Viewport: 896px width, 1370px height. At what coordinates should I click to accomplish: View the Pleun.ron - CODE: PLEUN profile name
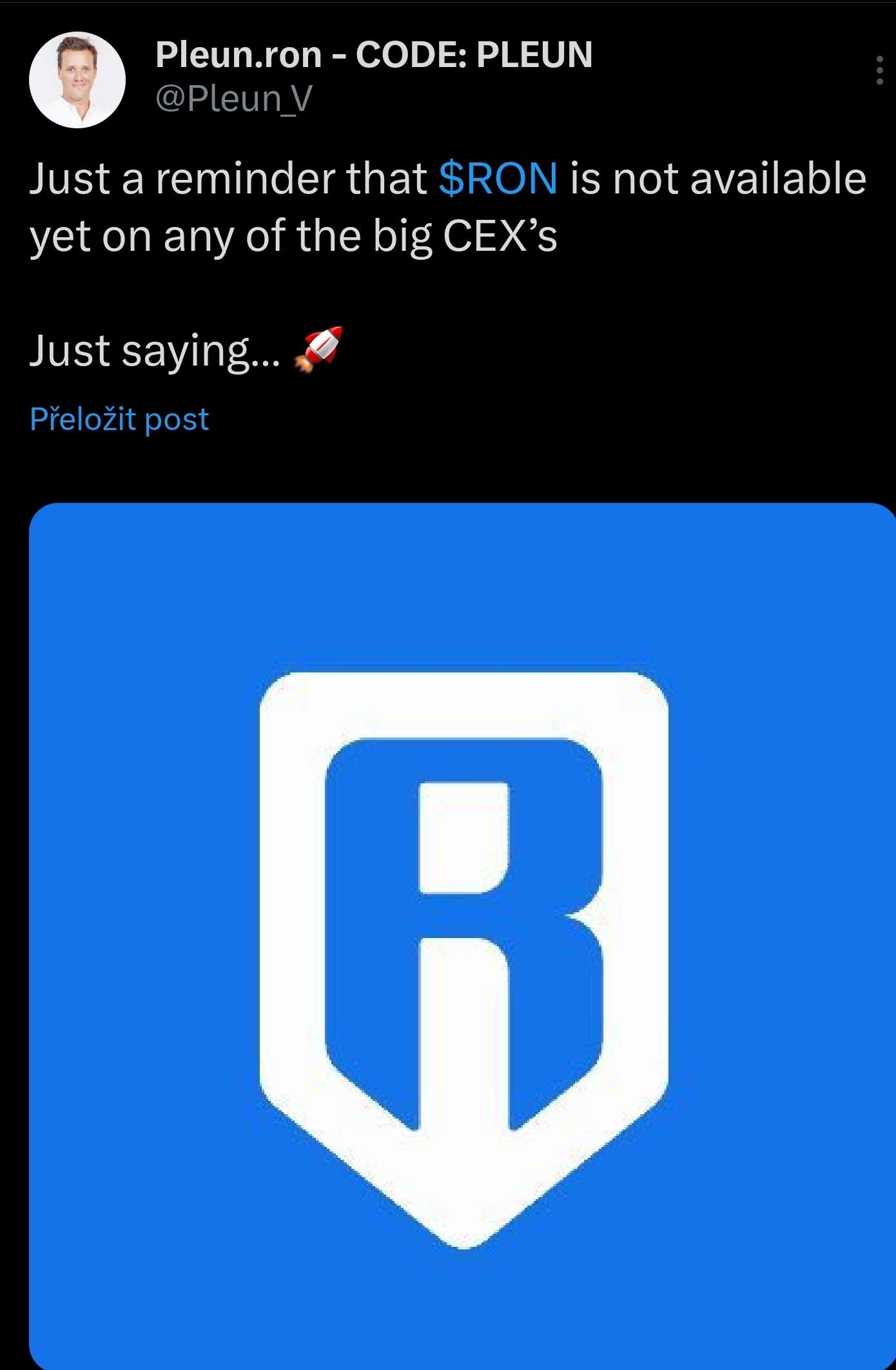click(374, 55)
